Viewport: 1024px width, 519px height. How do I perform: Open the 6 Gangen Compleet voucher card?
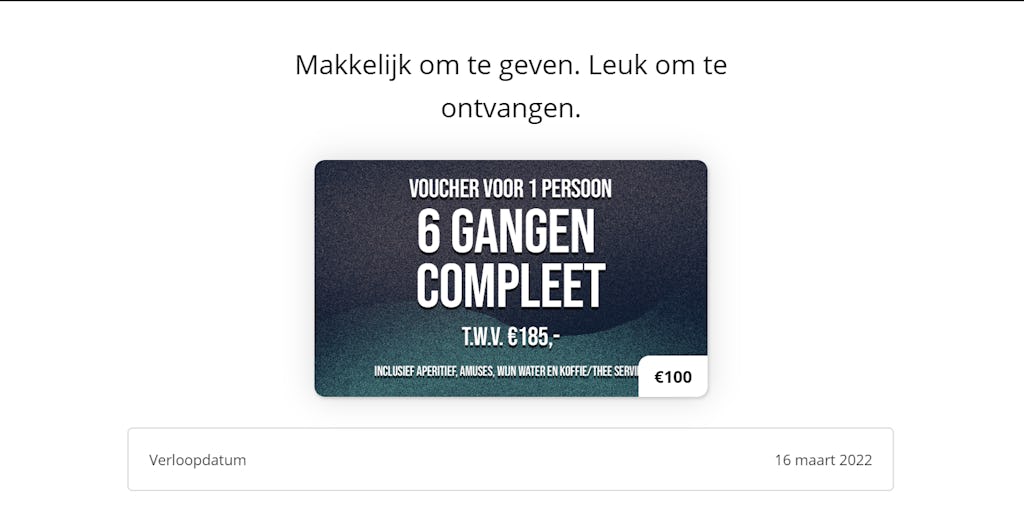point(510,277)
